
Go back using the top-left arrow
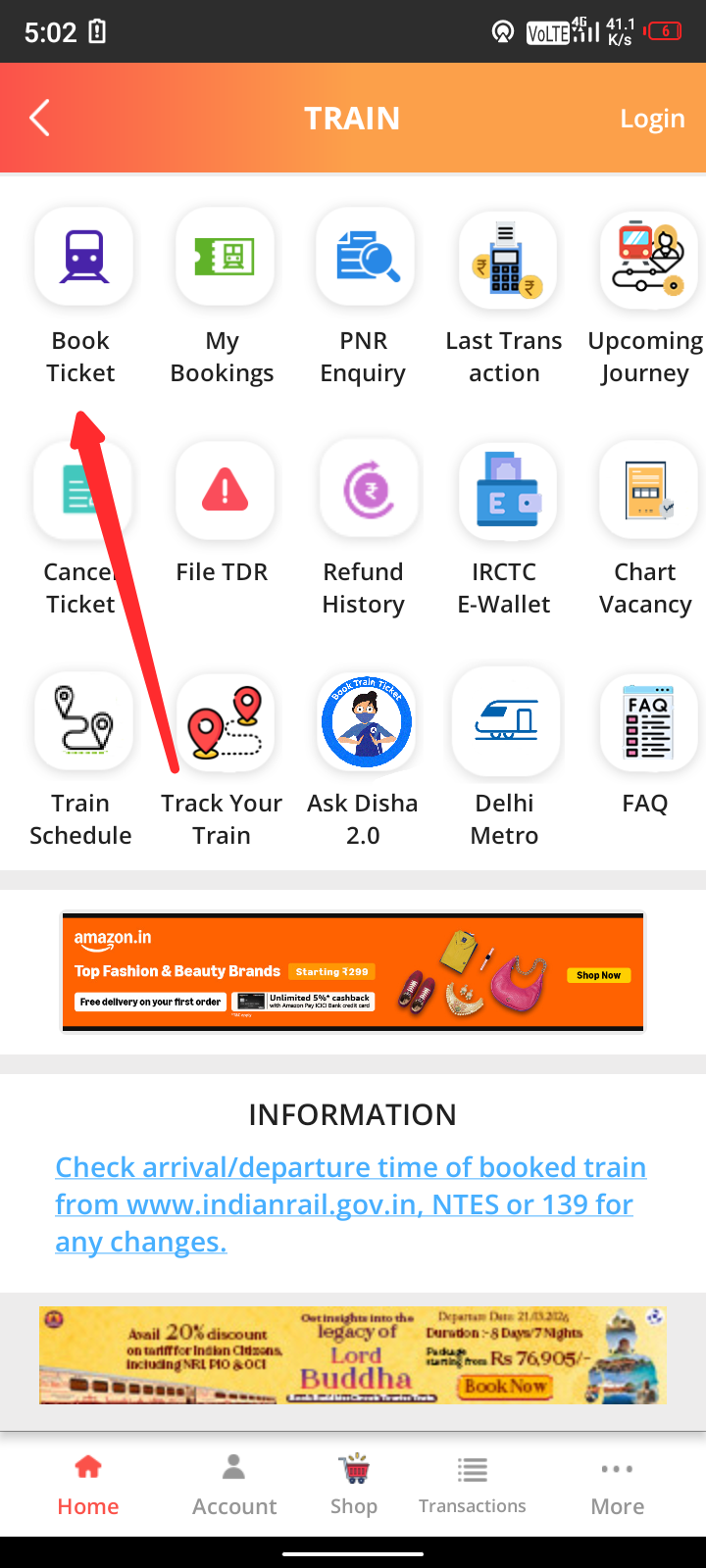pos(39,119)
